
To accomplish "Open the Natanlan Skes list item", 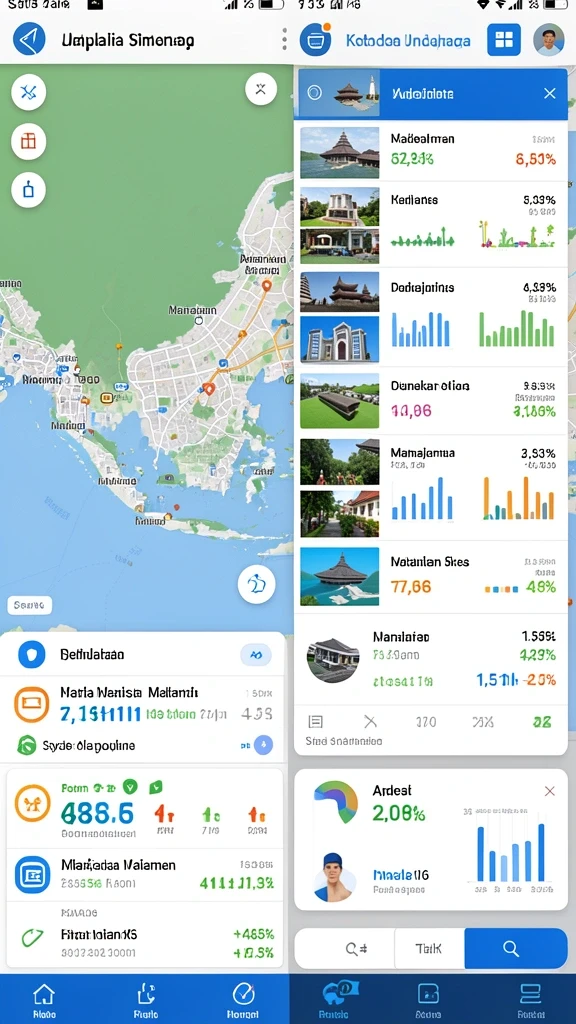I will [430, 577].
